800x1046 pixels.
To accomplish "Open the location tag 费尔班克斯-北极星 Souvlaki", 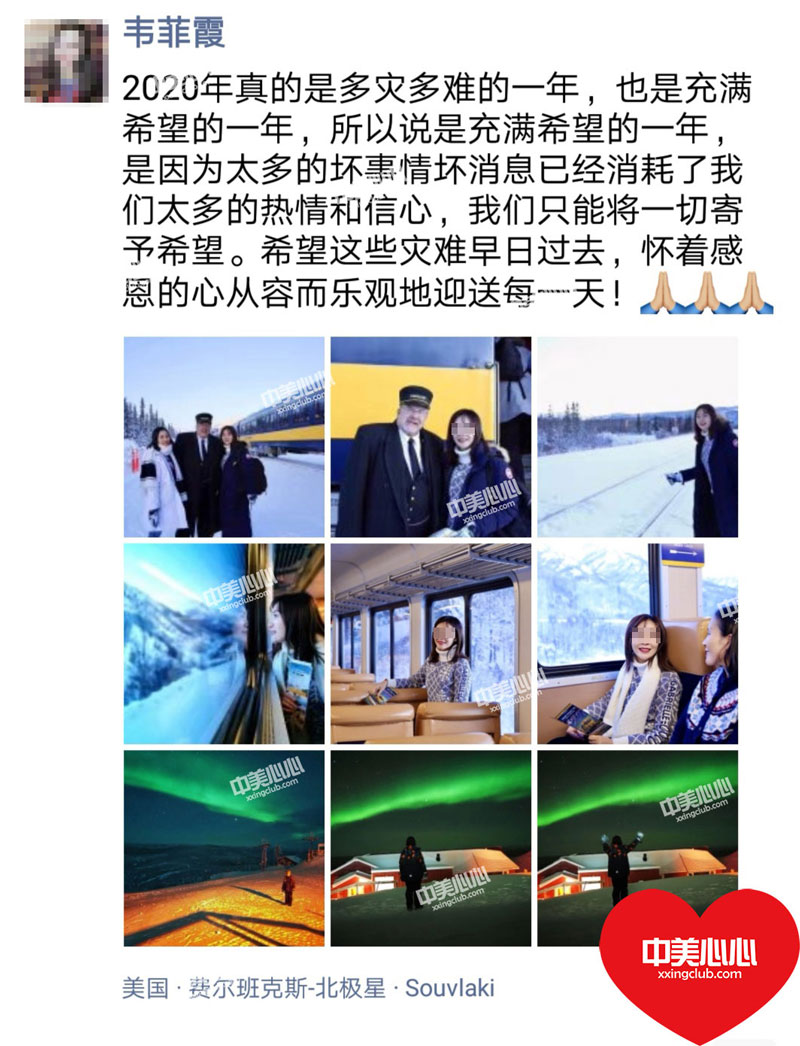I will tap(308, 989).
